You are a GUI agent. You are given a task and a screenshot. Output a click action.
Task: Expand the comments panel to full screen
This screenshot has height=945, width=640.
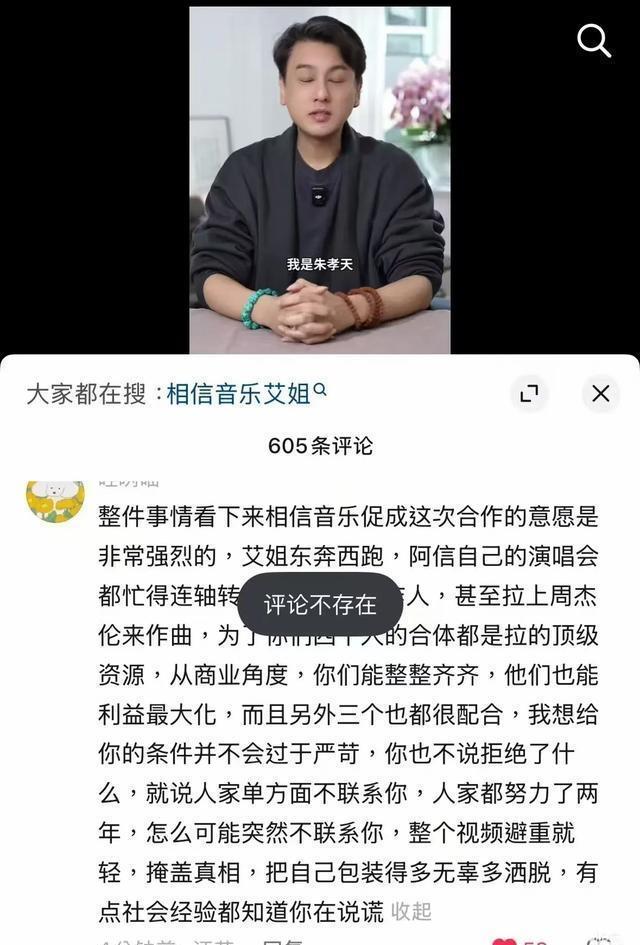(529, 393)
